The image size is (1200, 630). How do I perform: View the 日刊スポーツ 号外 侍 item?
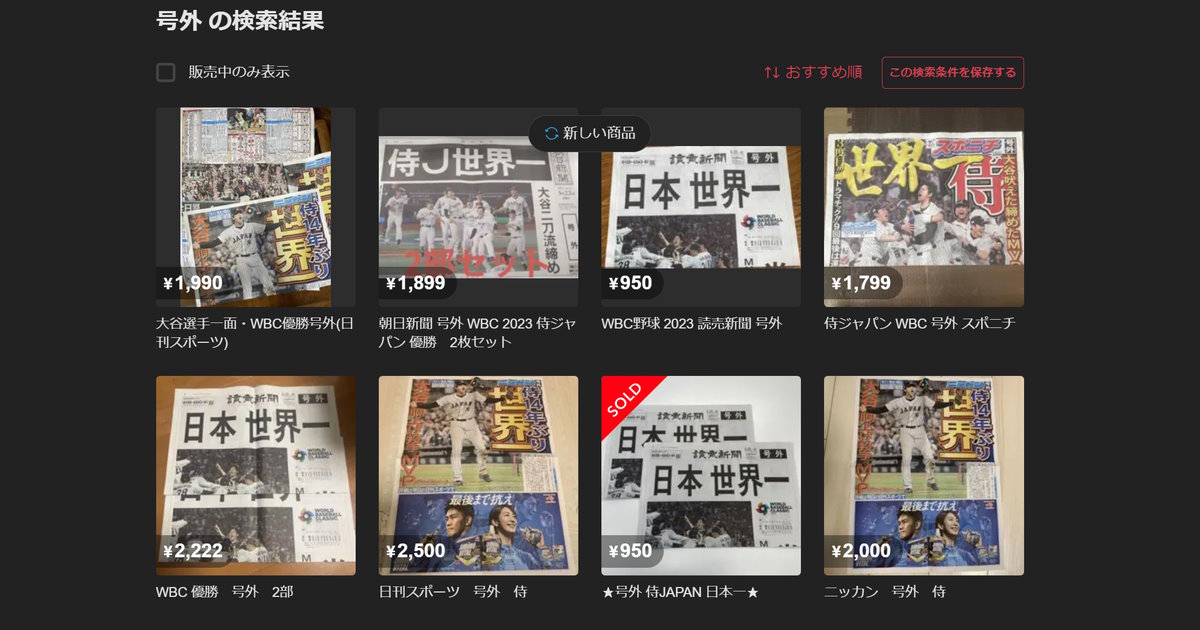point(478,475)
